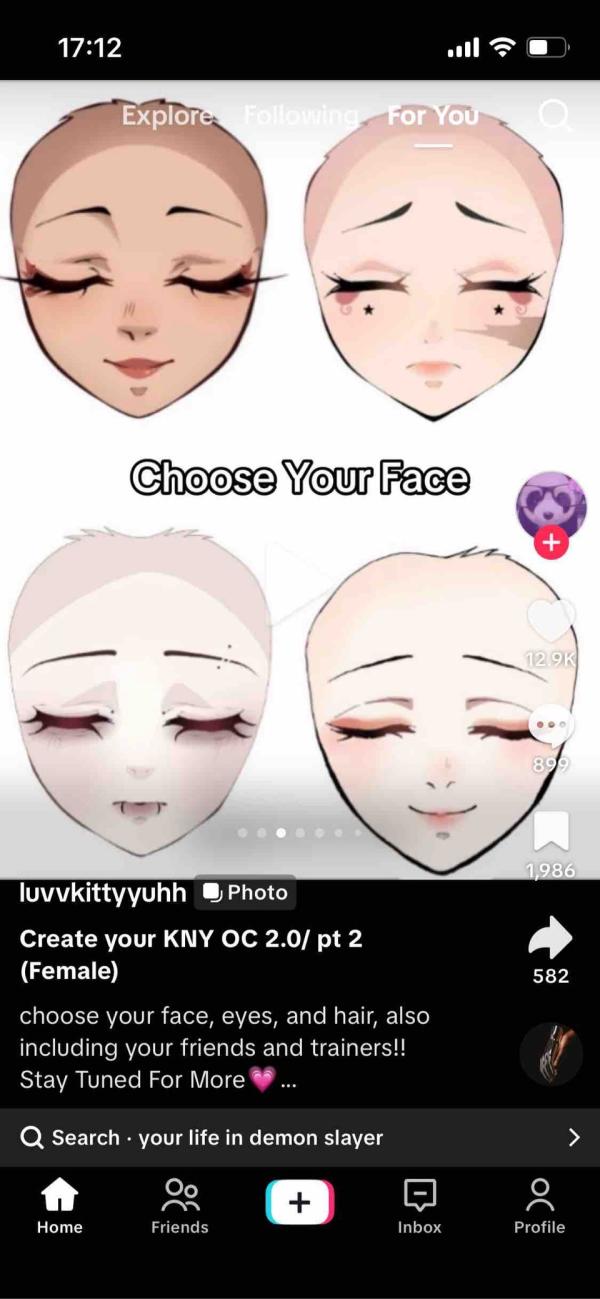The width and height of the screenshot is (600, 1299).
Task: Follow the creator with the plus badge
Action: click(549, 543)
